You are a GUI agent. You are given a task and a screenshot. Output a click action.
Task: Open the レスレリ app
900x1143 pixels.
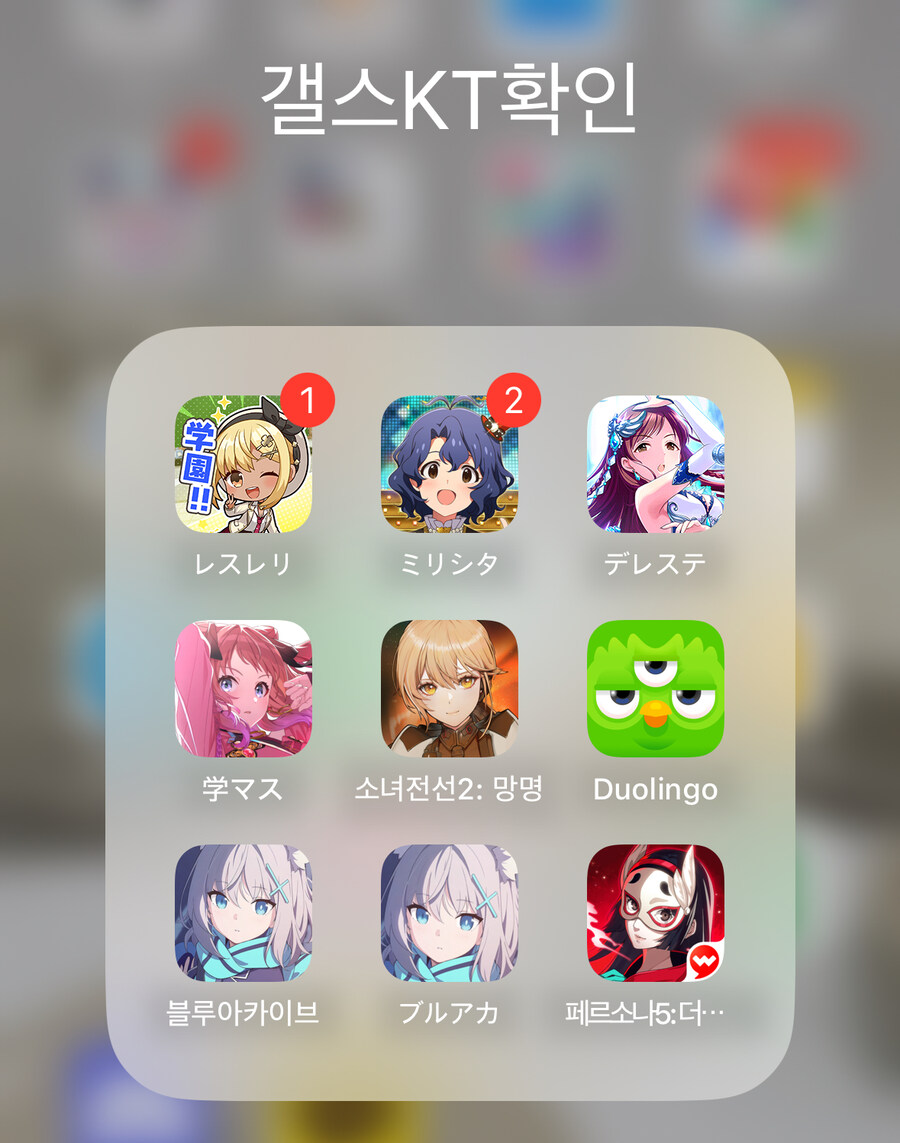[x=243, y=465]
